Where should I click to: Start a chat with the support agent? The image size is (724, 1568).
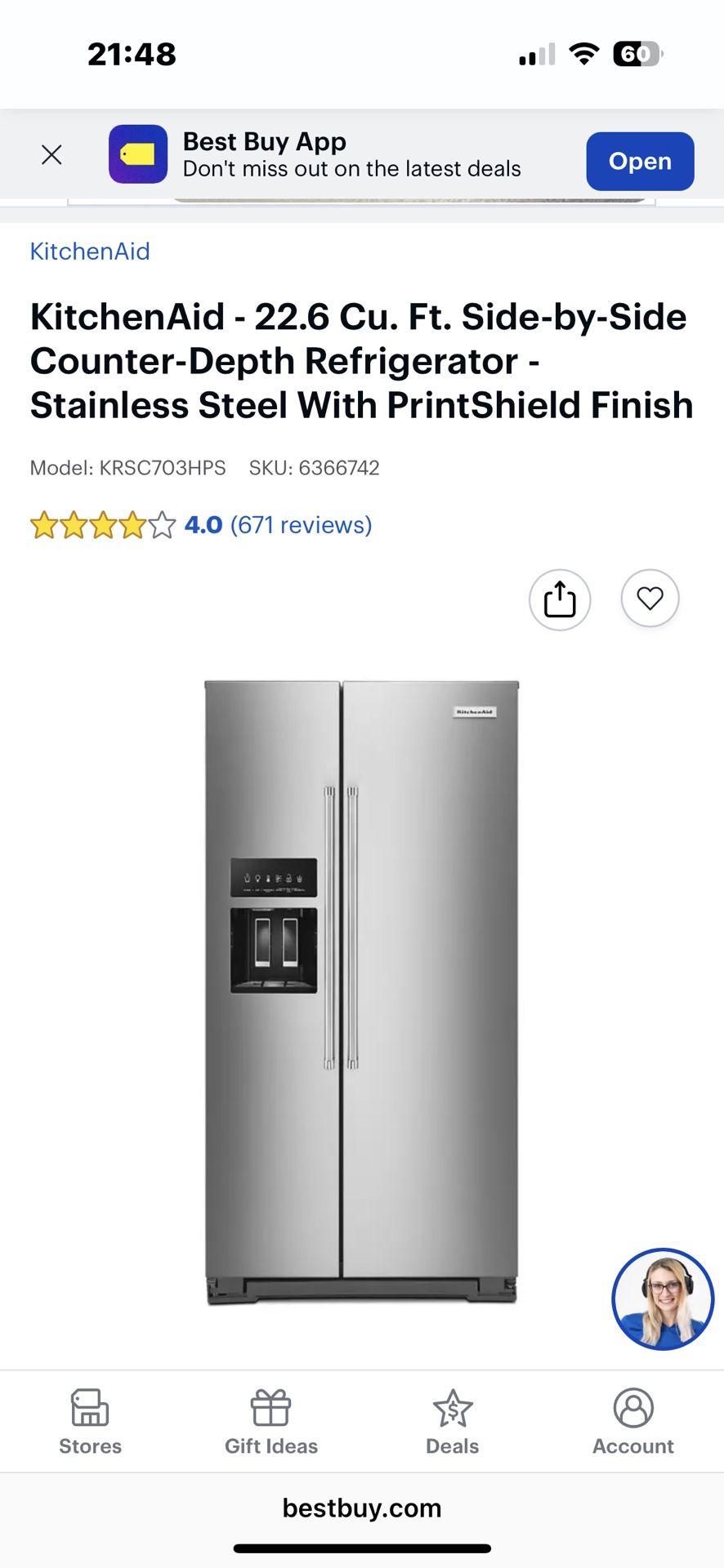click(x=663, y=1298)
